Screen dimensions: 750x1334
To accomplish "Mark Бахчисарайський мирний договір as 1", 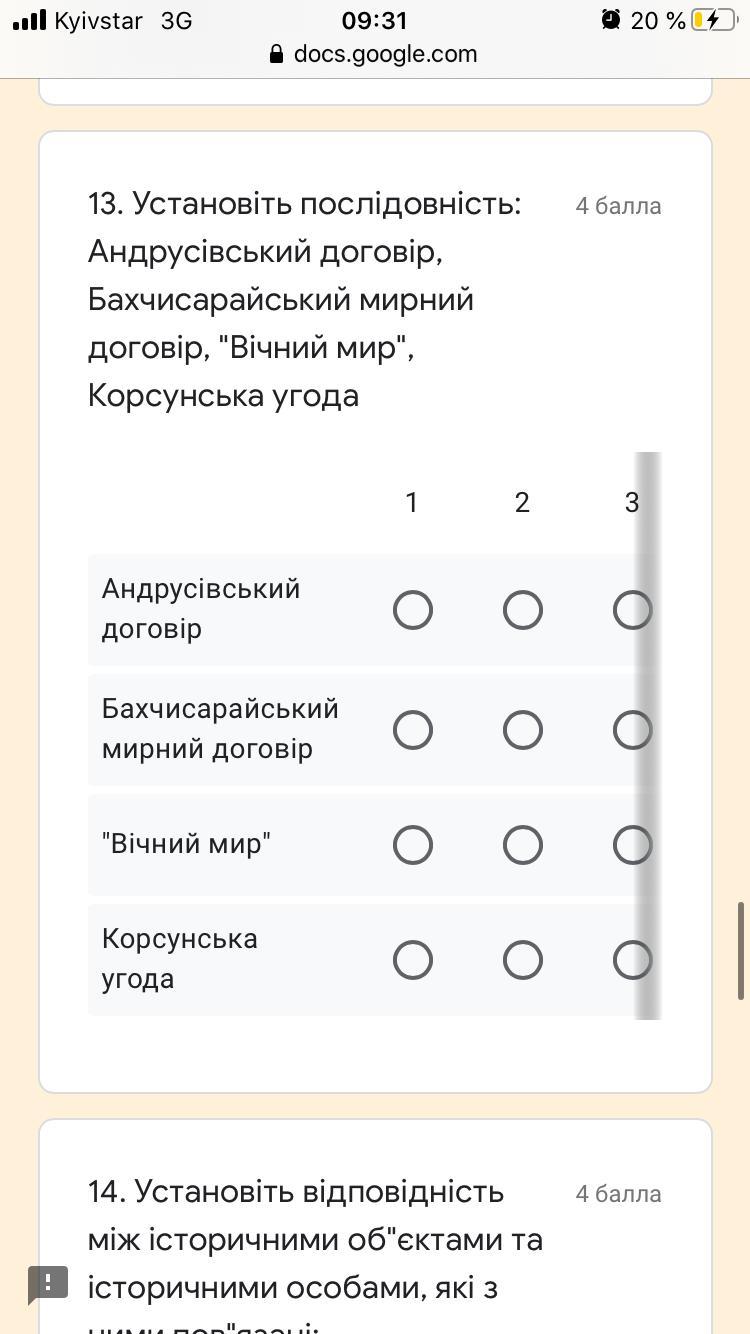I will pos(413,730).
